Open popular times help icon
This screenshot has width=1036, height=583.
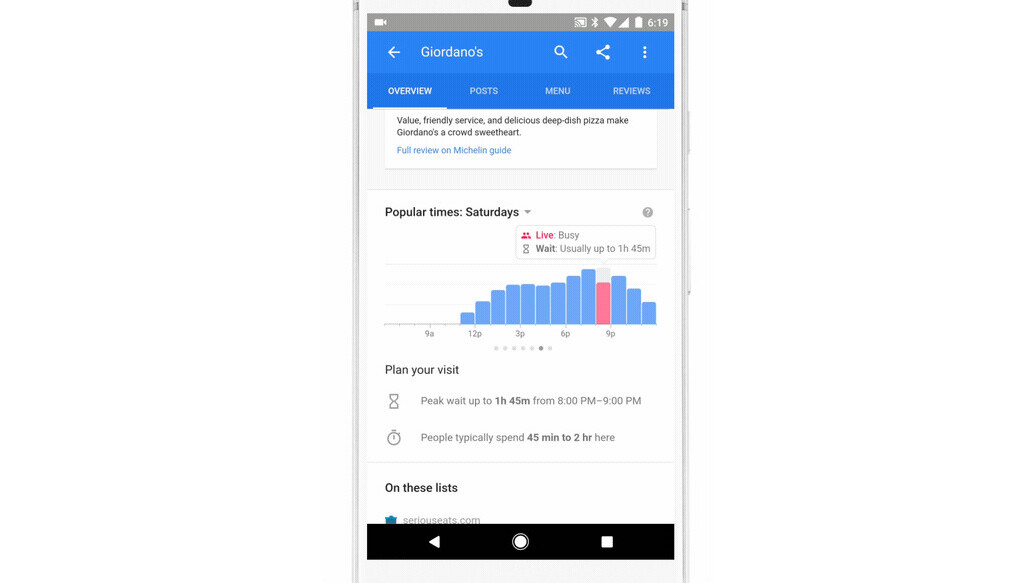(647, 212)
